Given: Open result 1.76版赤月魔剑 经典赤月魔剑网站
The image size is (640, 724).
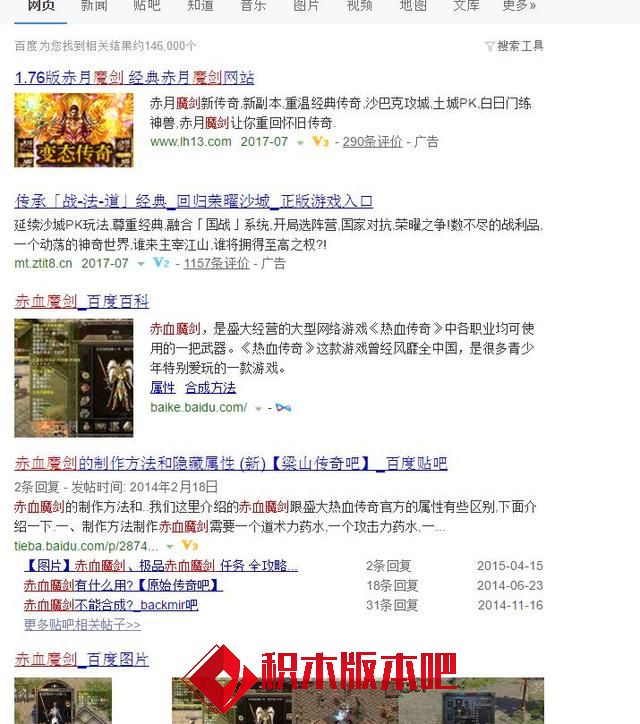Looking at the screenshot, I should tap(134, 77).
